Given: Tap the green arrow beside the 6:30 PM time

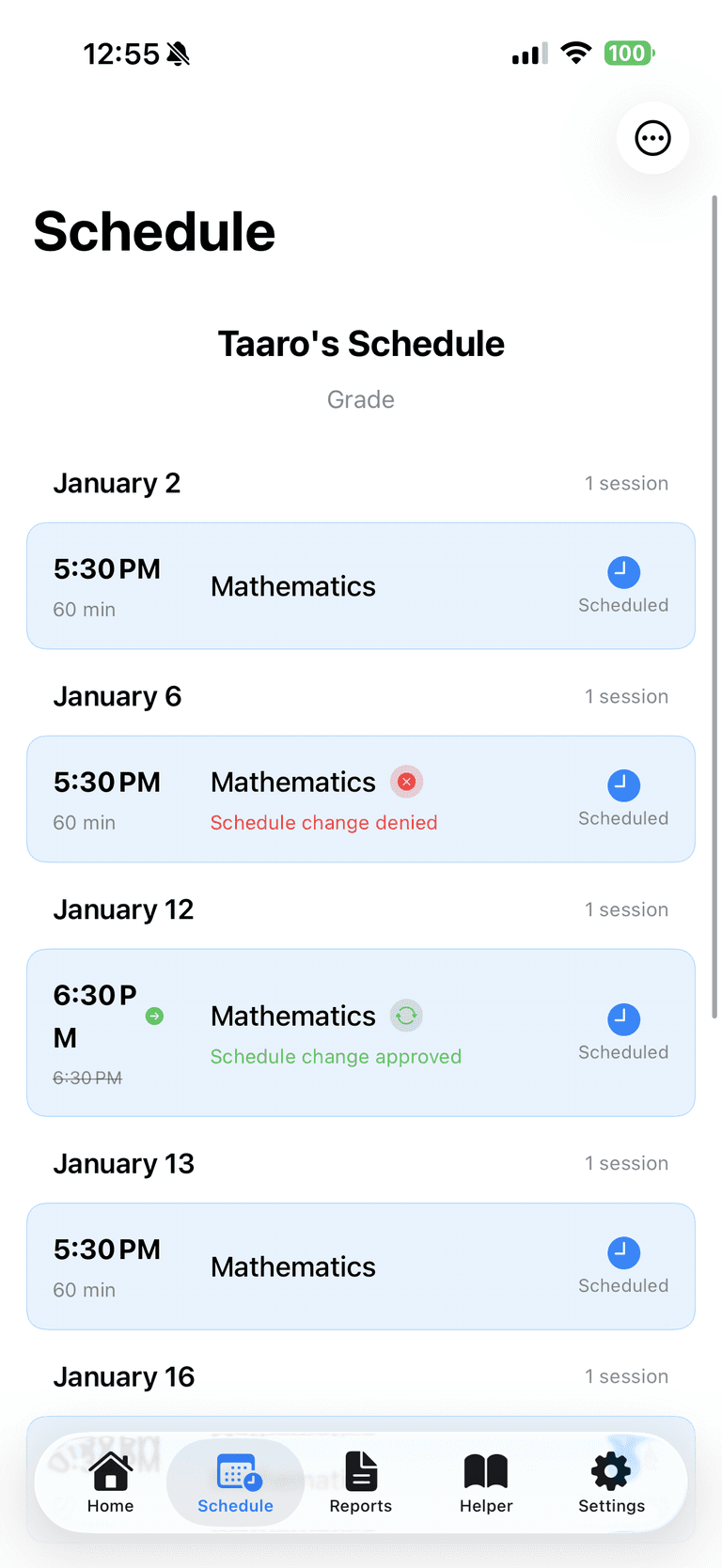Looking at the screenshot, I should (x=153, y=1017).
